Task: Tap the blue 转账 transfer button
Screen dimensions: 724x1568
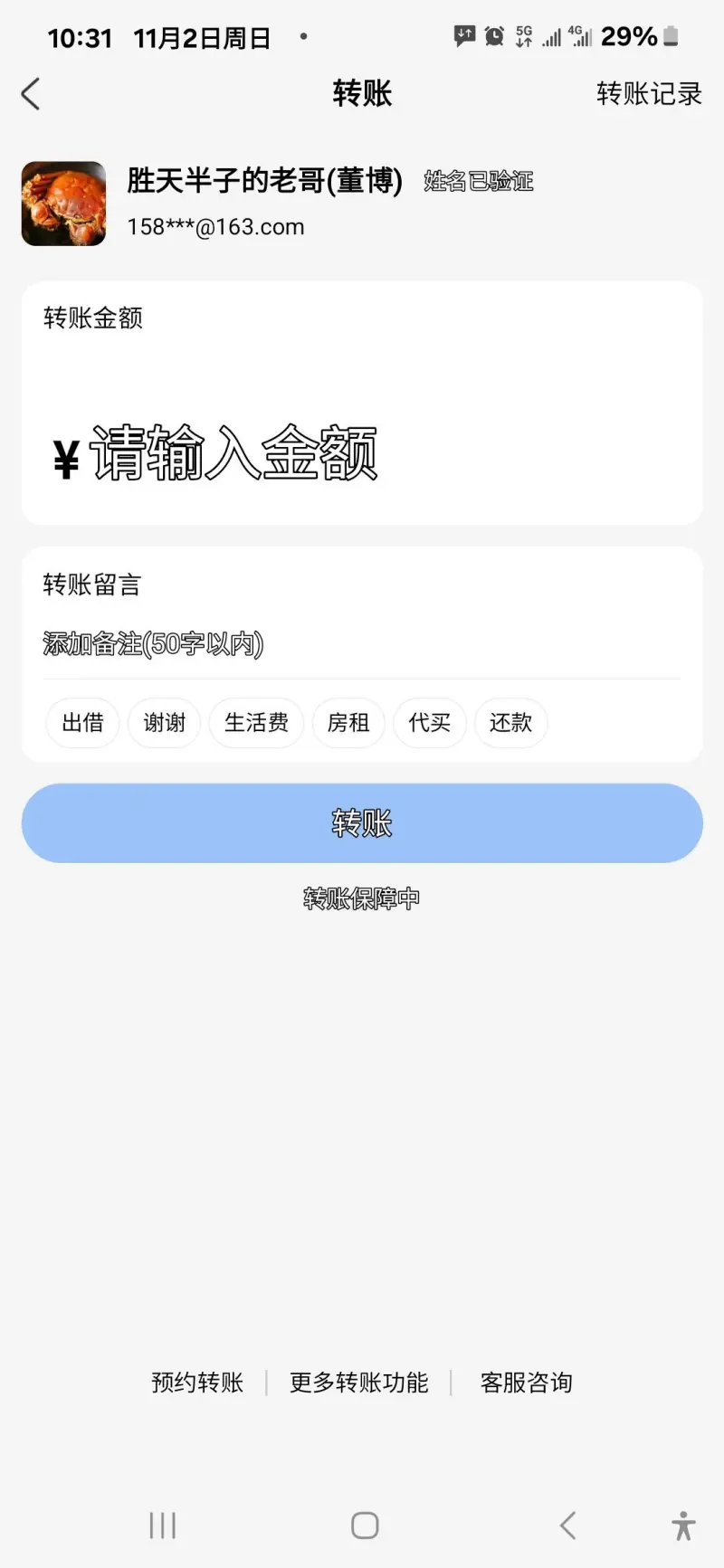Action: click(x=362, y=823)
